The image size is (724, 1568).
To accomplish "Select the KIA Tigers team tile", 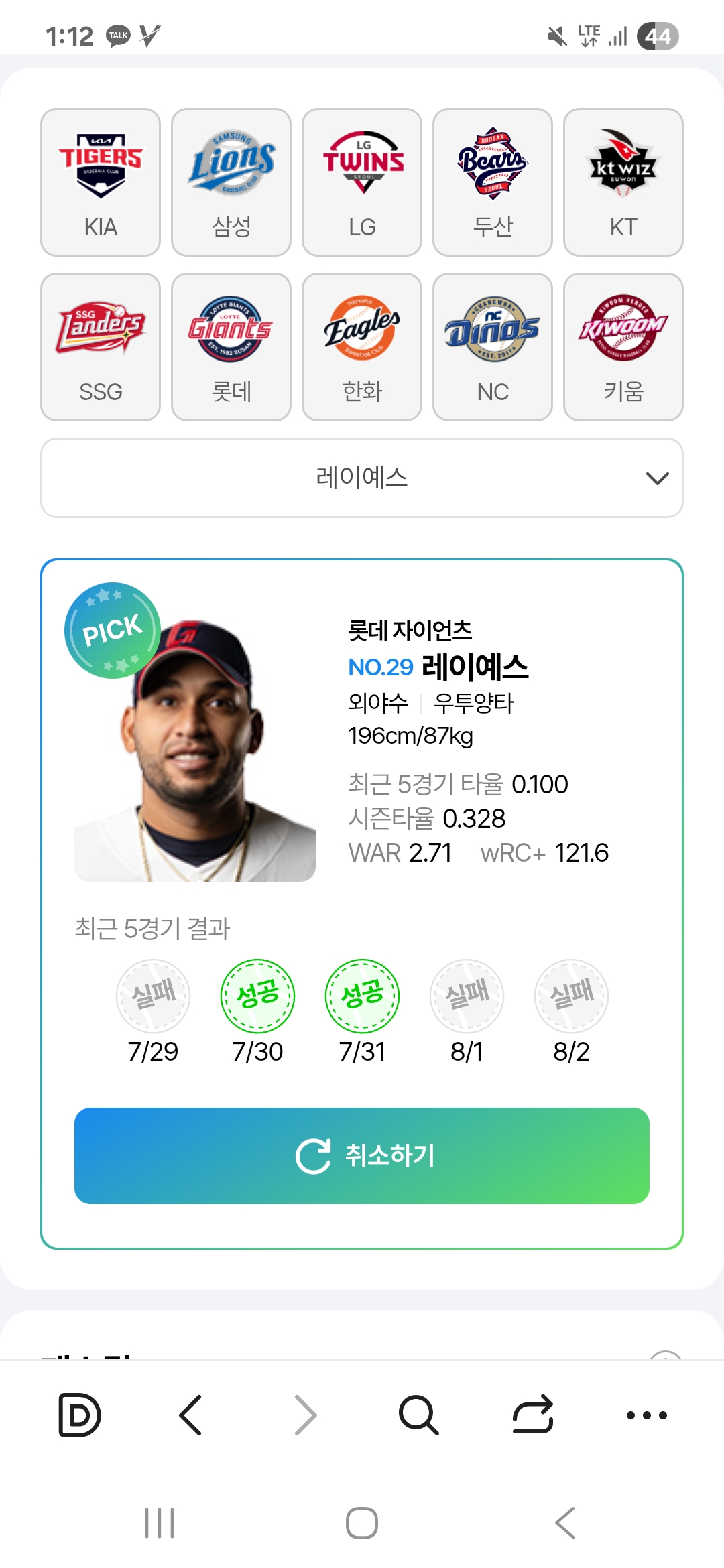I will (x=101, y=182).
